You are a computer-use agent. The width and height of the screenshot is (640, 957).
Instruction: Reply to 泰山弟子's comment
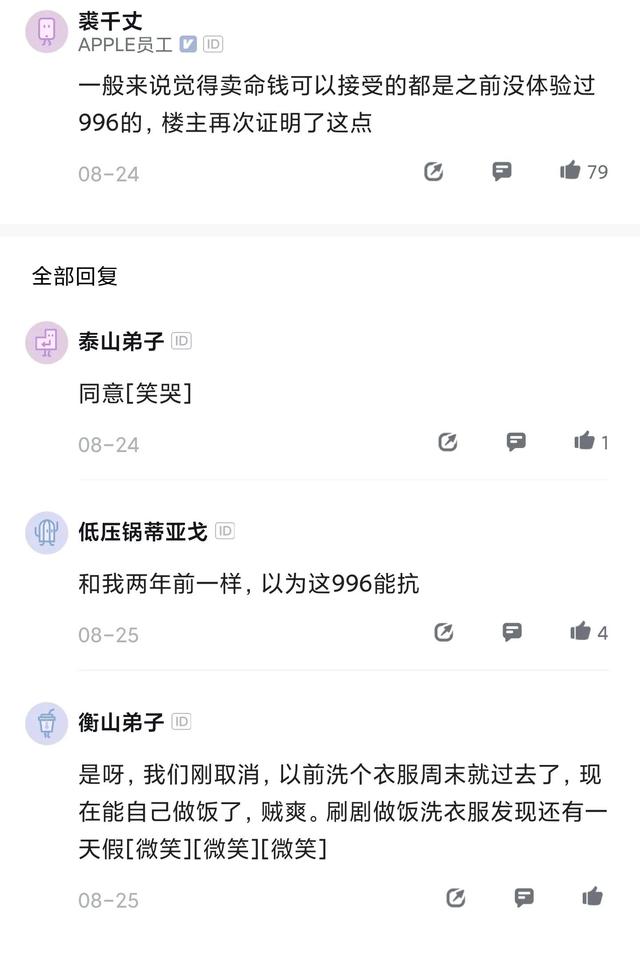(516, 441)
